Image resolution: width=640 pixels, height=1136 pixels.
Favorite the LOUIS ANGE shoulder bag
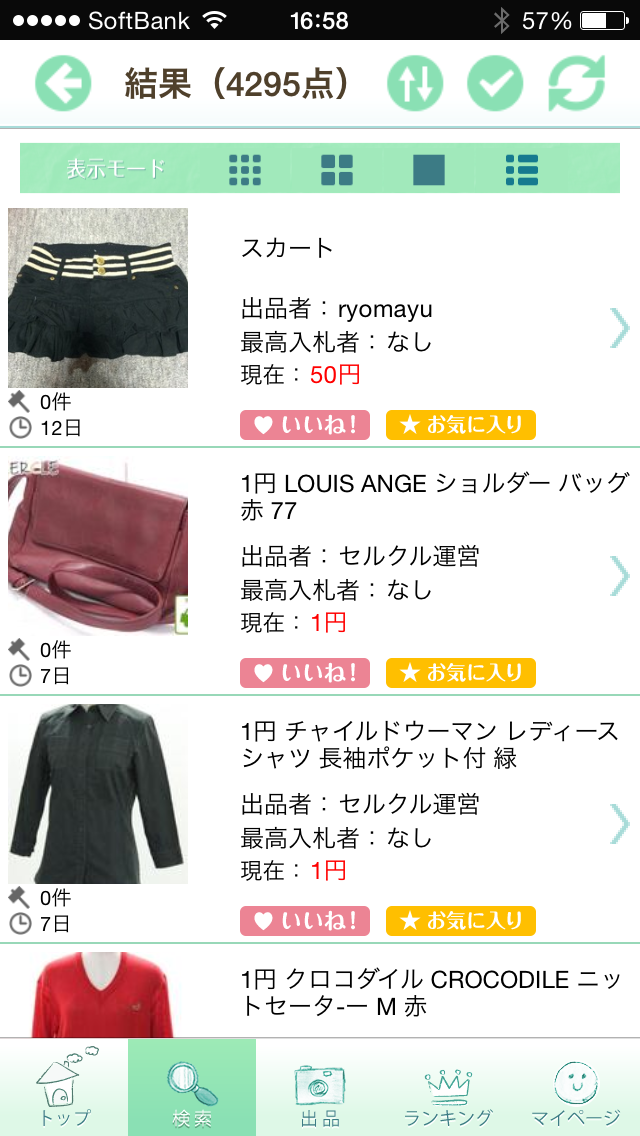461,673
